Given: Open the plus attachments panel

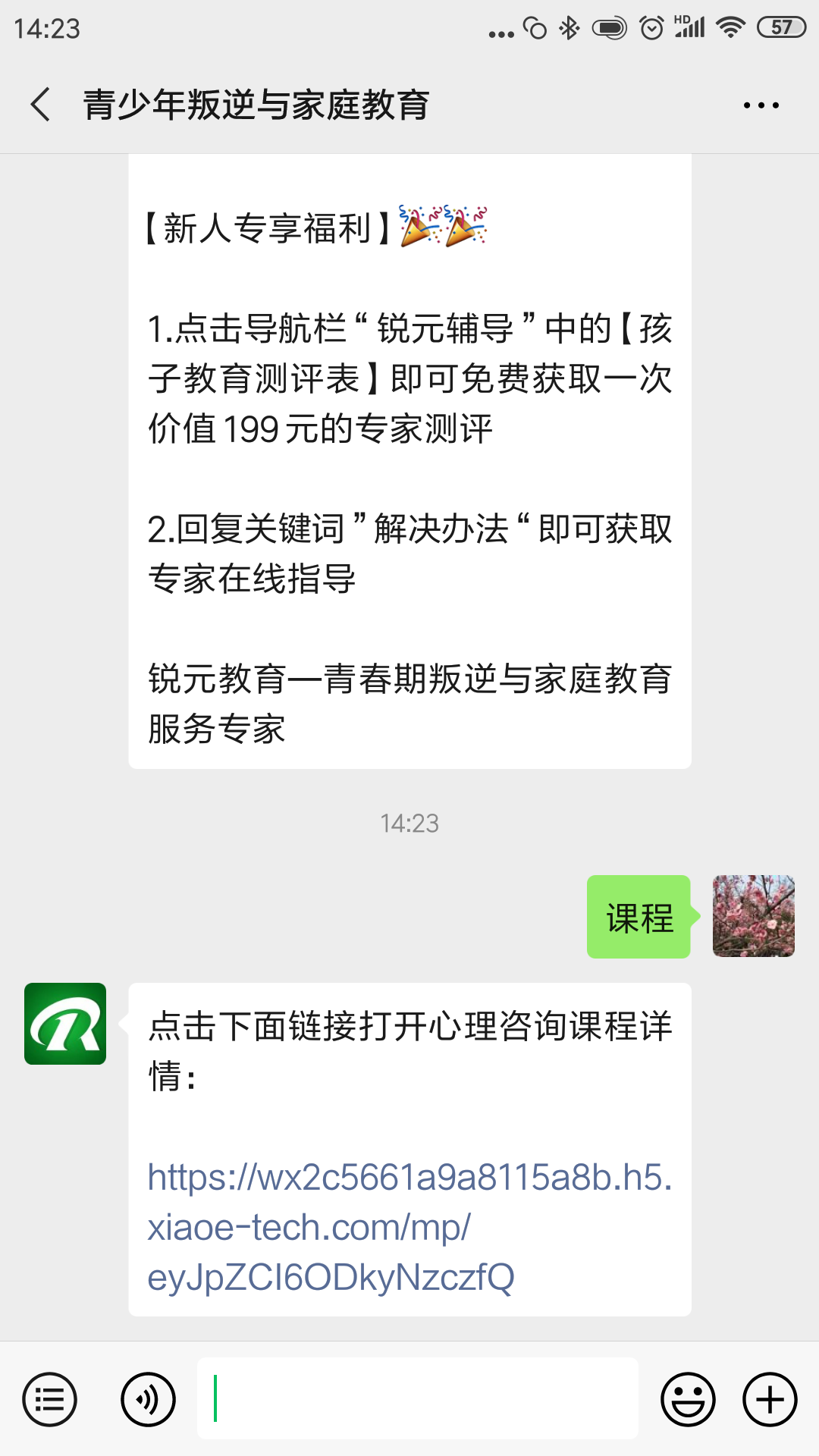Looking at the screenshot, I should tap(770, 1399).
